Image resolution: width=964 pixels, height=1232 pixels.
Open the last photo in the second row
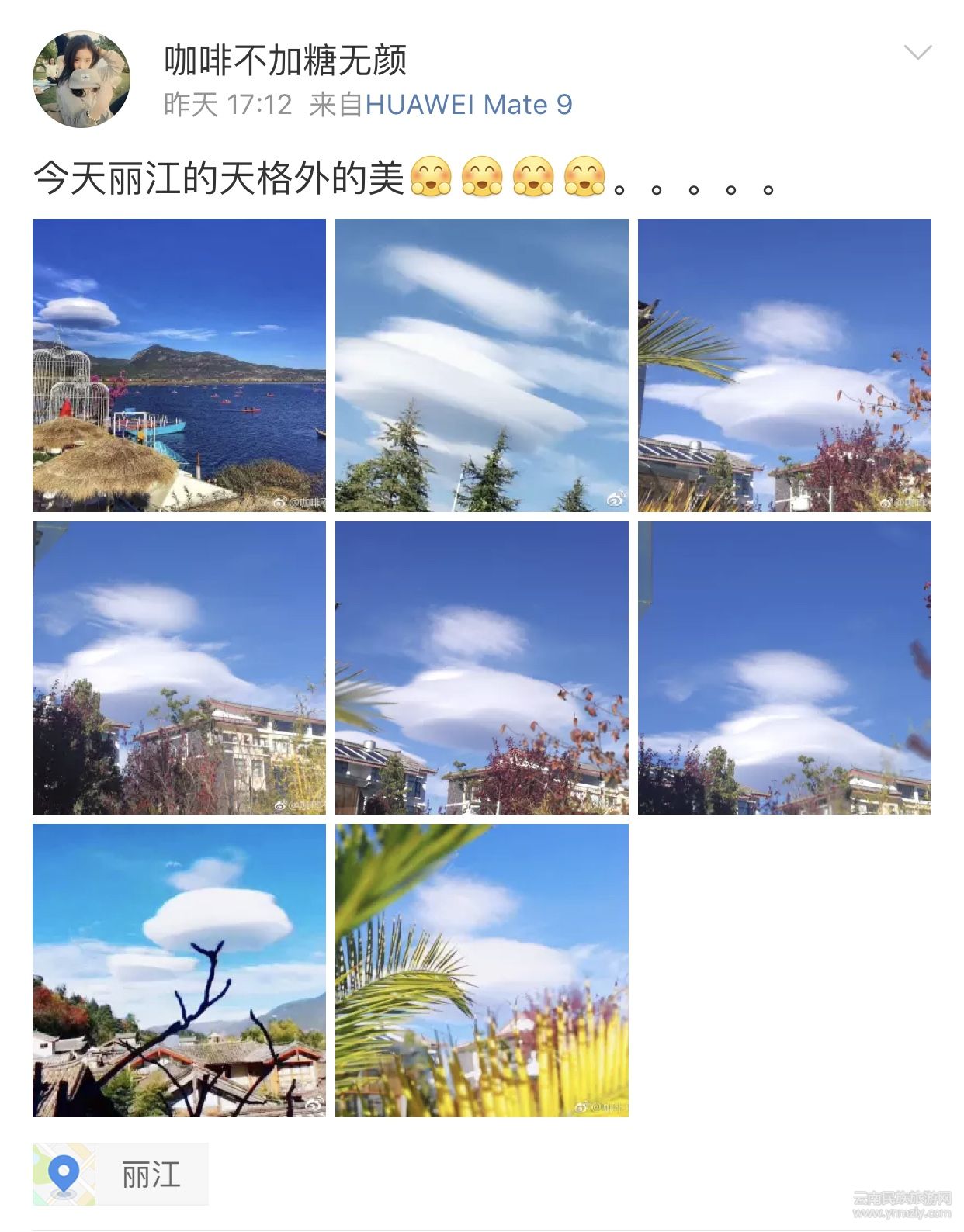click(x=784, y=667)
